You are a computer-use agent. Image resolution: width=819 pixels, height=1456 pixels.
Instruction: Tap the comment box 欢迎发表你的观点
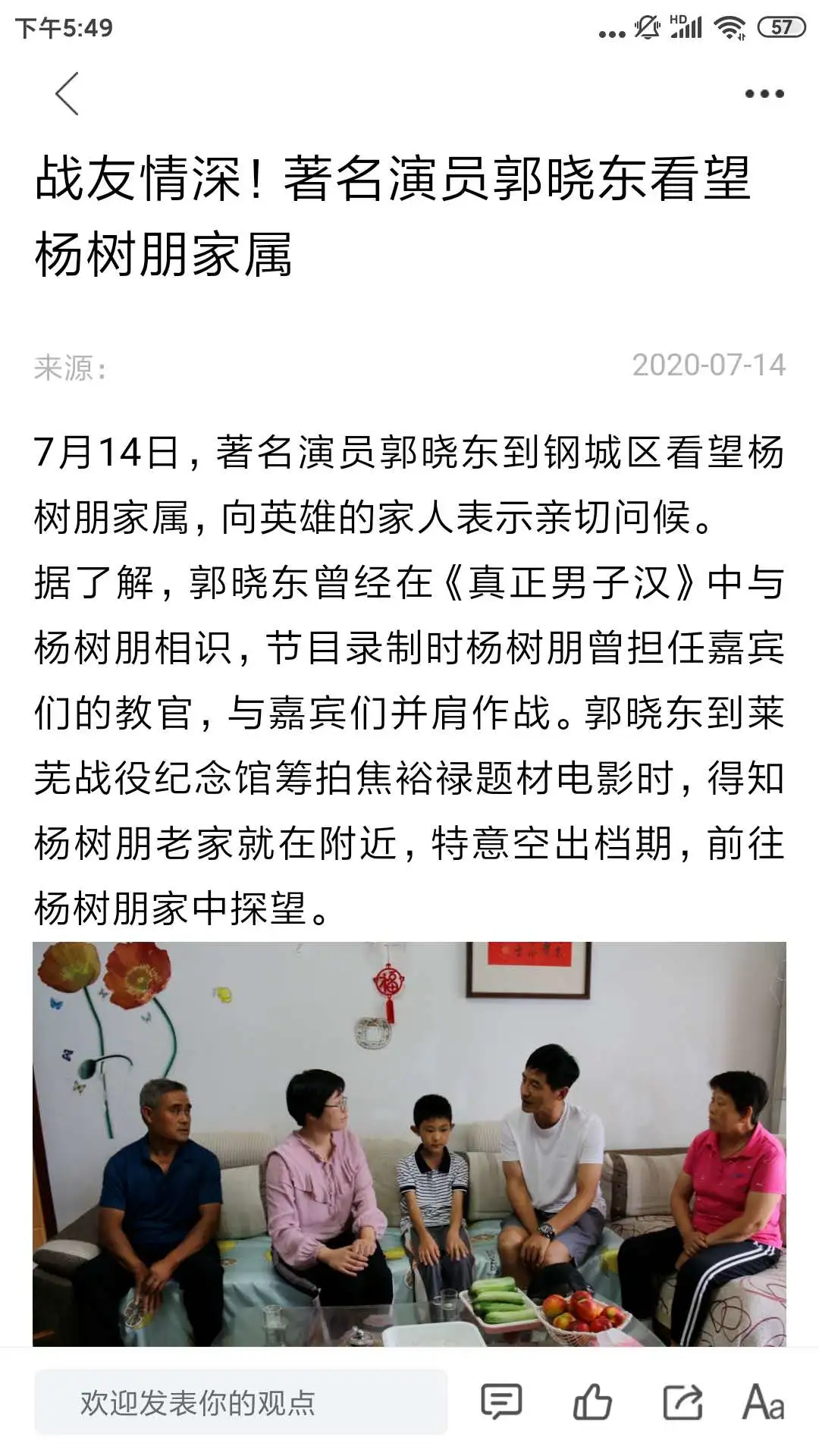tap(240, 1402)
